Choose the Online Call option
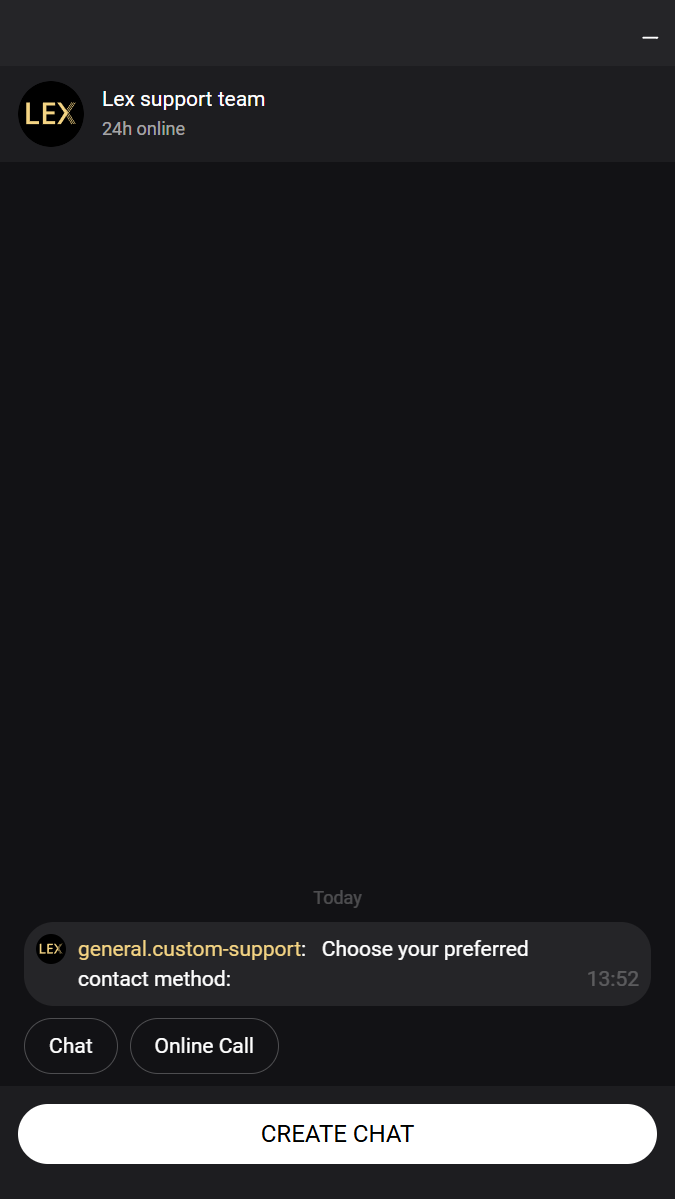Screen dimensions: 675x1199 204,1046
